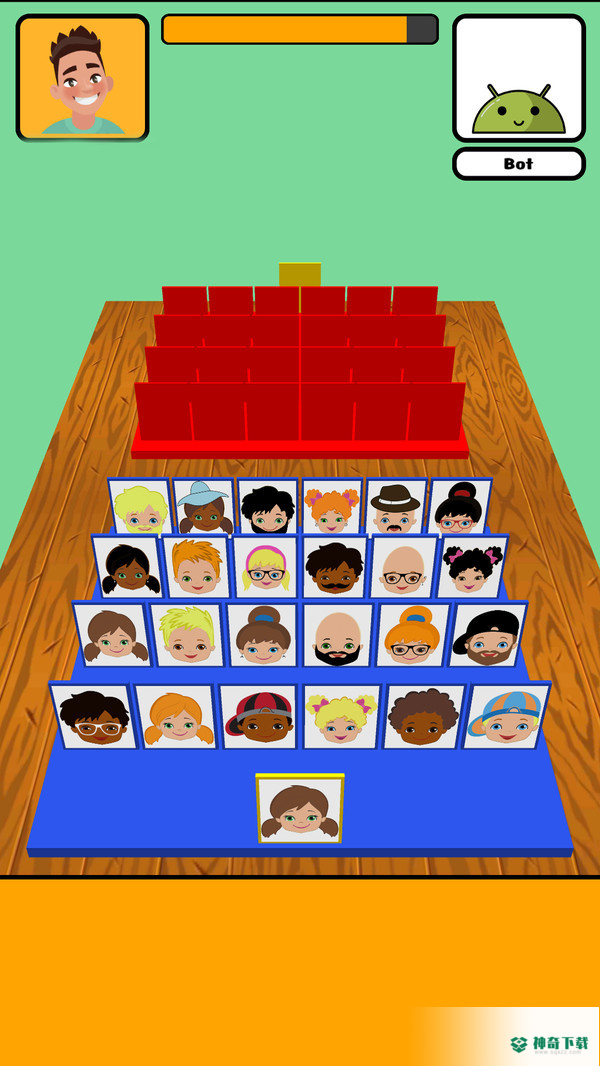Tap the girl with black buns and pink bows
The width and height of the screenshot is (600, 1066).
point(472,567)
